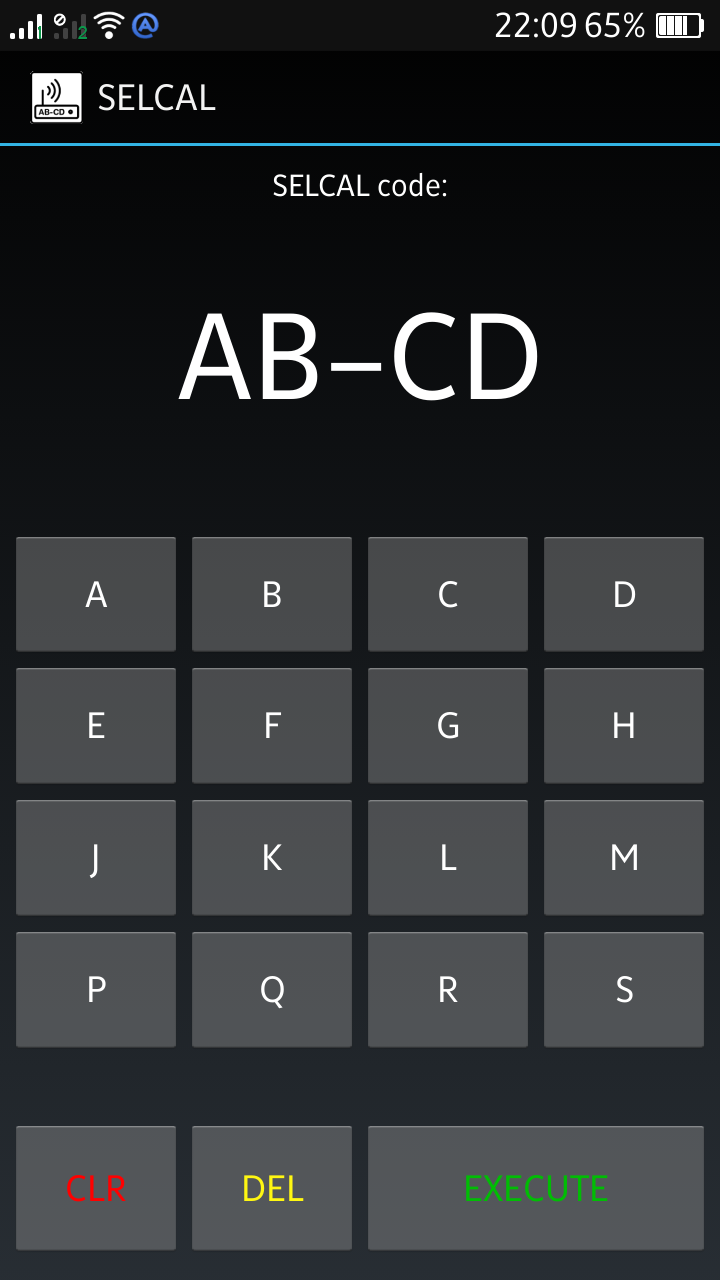Select letter K on the keypad
The image size is (720, 1280).
[271, 858]
